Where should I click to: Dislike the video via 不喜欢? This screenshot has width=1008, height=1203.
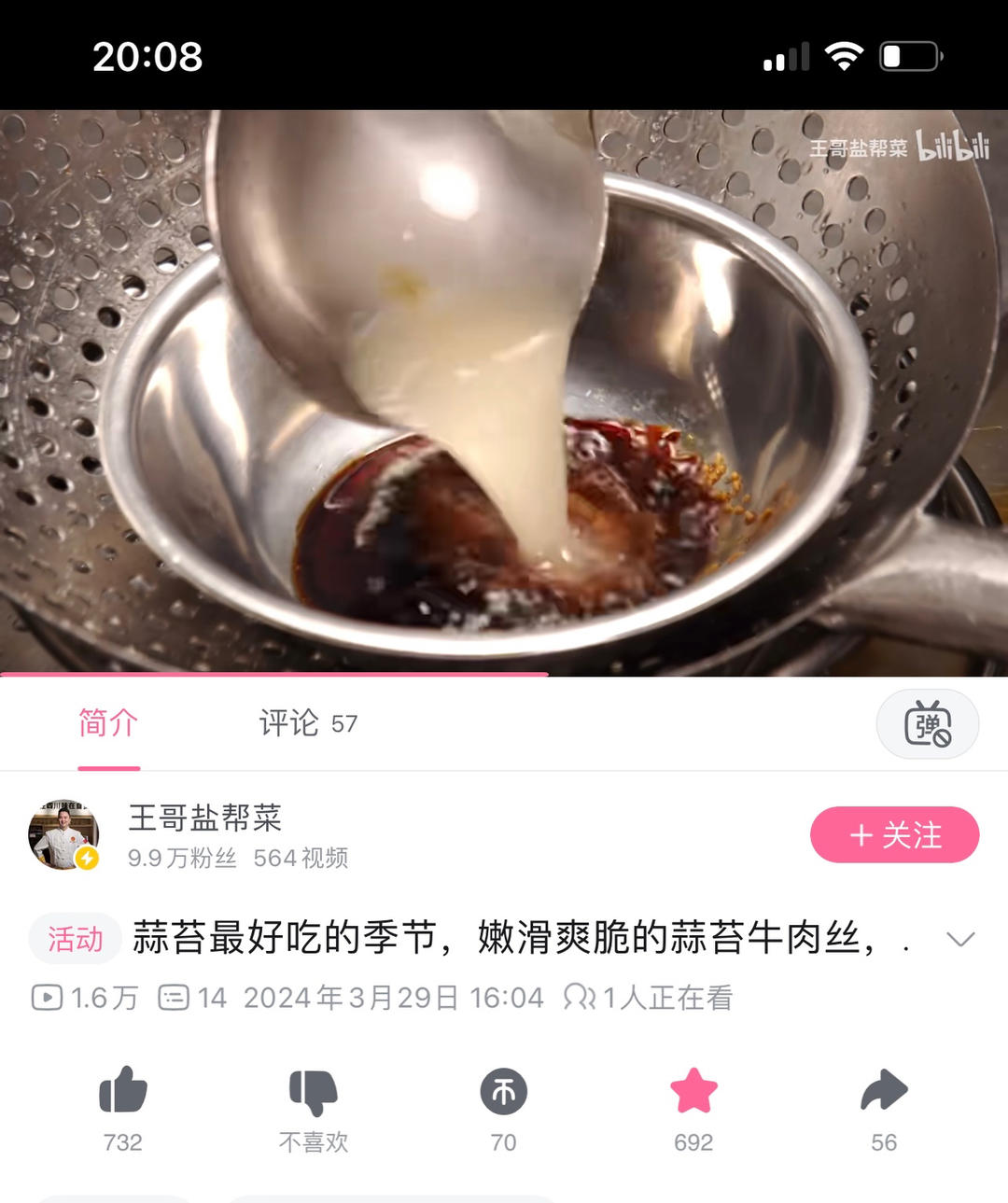[314, 1091]
